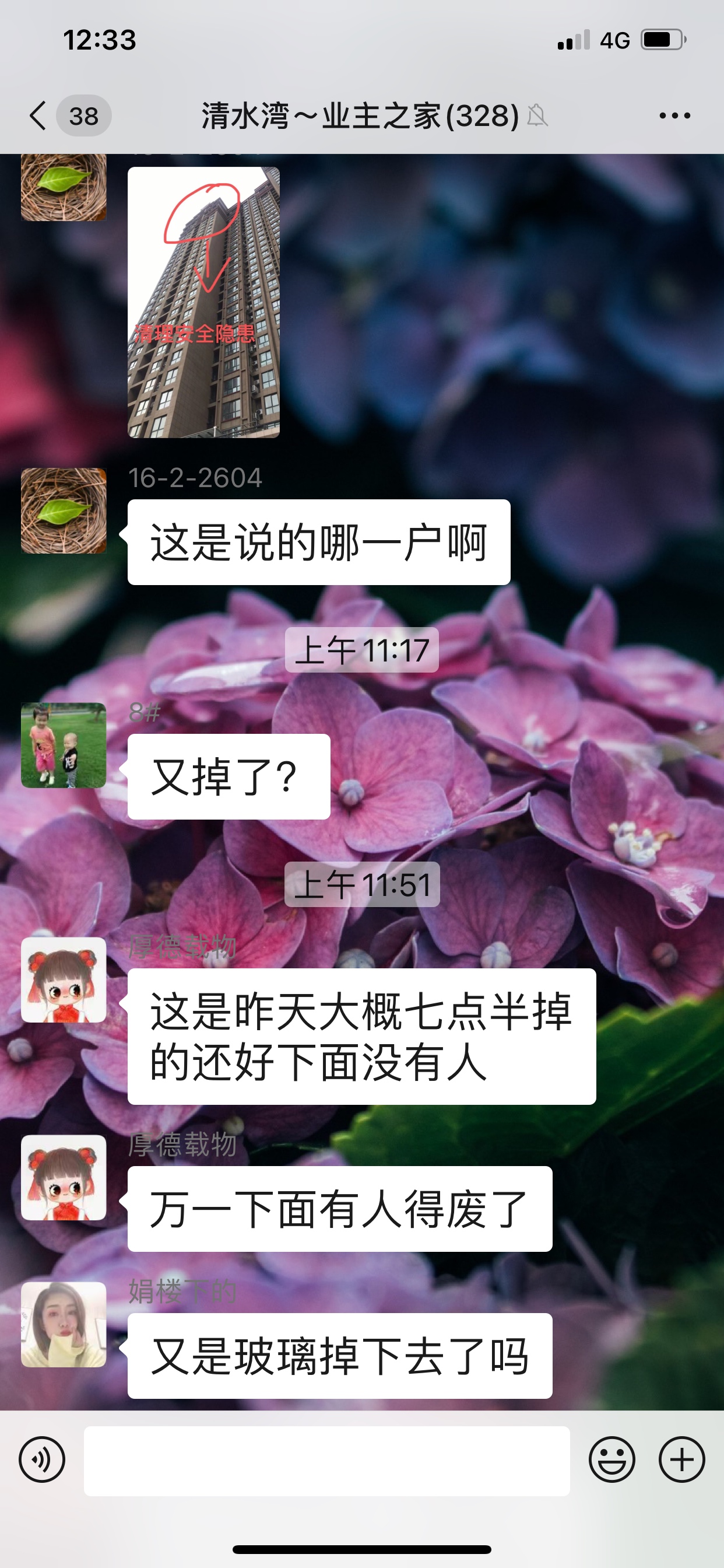Focus the message text field

coord(326,1461)
